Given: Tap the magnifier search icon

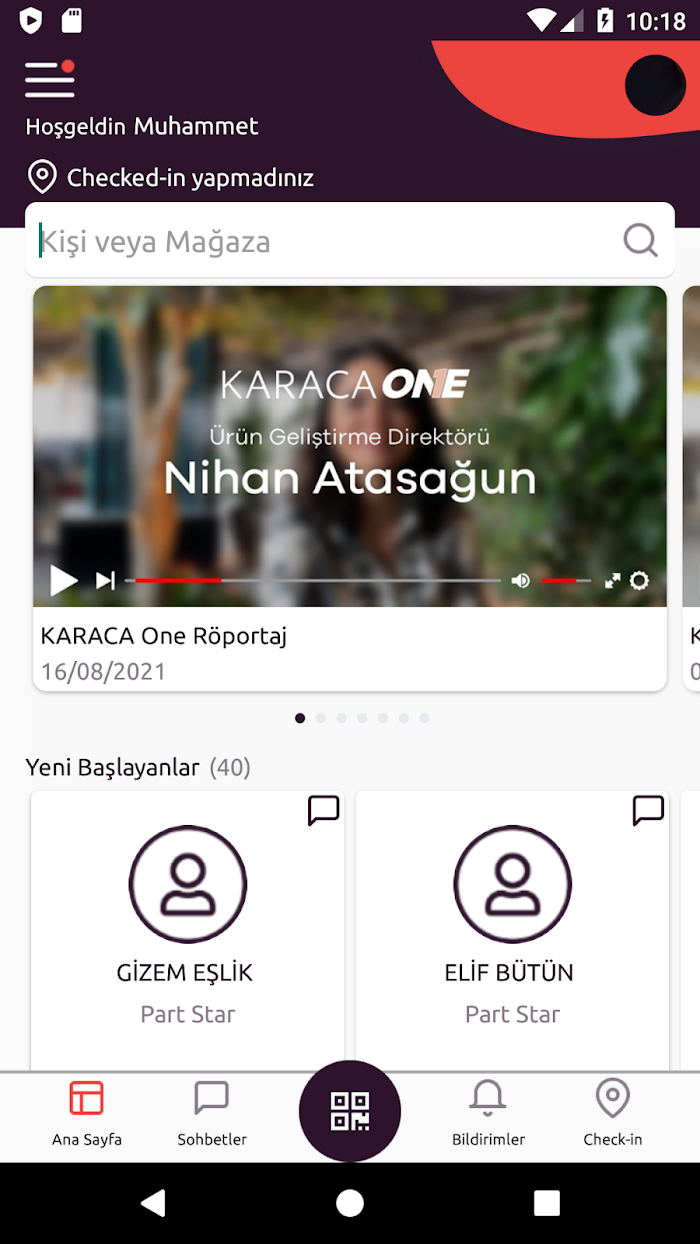Looking at the screenshot, I should coord(640,240).
